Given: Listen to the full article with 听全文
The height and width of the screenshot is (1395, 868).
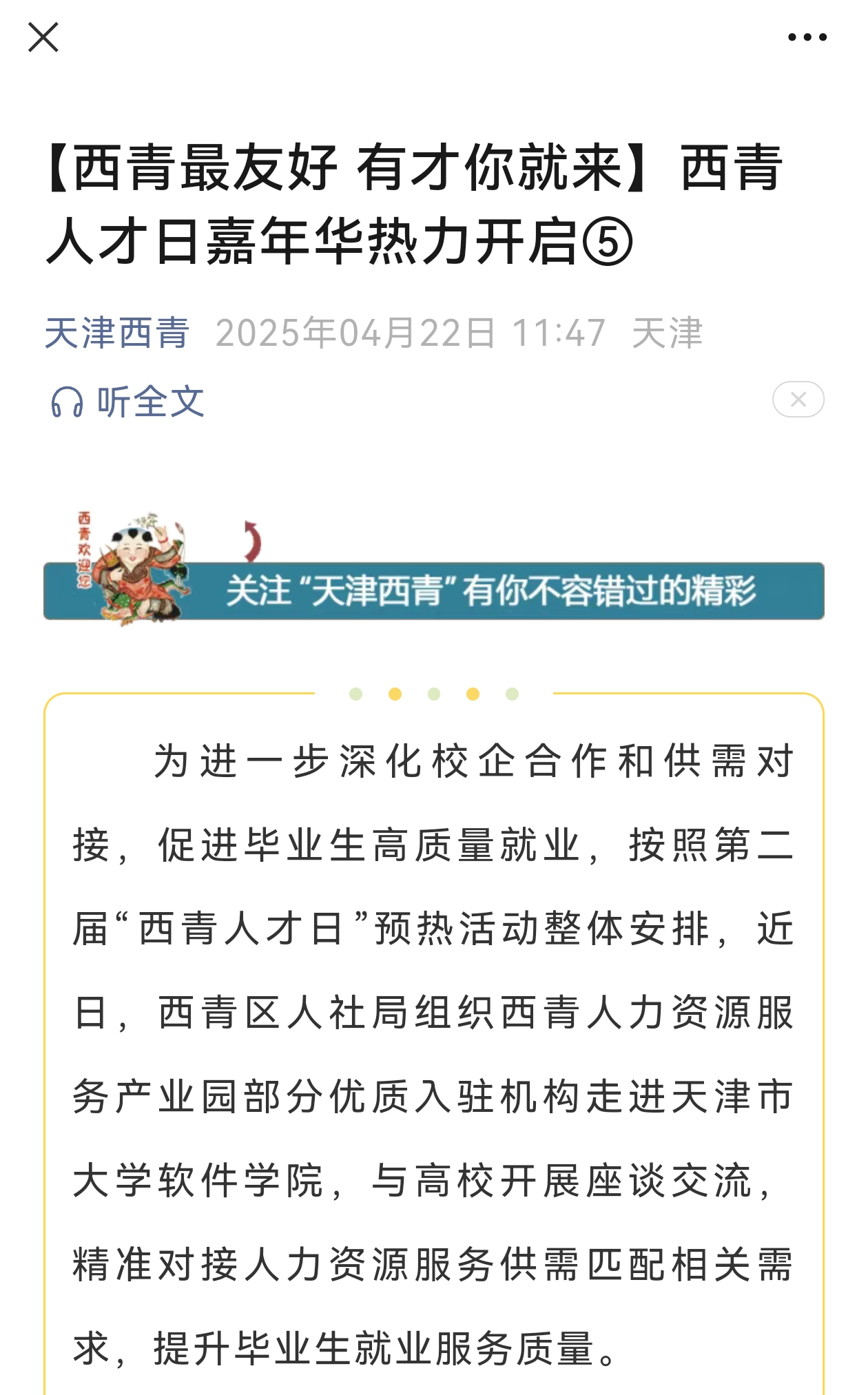Looking at the screenshot, I should point(128,401).
